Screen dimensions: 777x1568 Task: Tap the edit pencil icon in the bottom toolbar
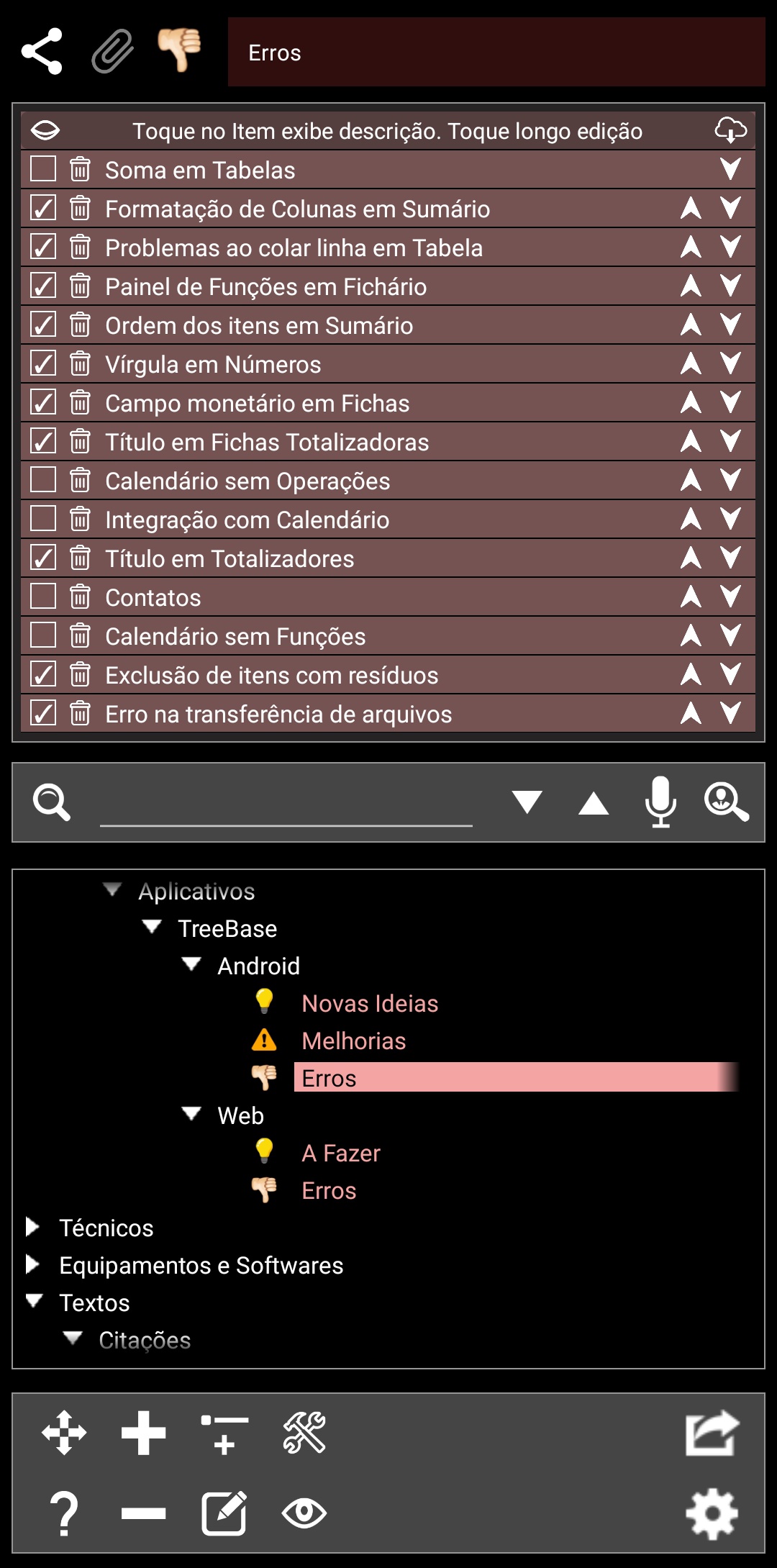pyautogui.click(x=224, y=1513)
